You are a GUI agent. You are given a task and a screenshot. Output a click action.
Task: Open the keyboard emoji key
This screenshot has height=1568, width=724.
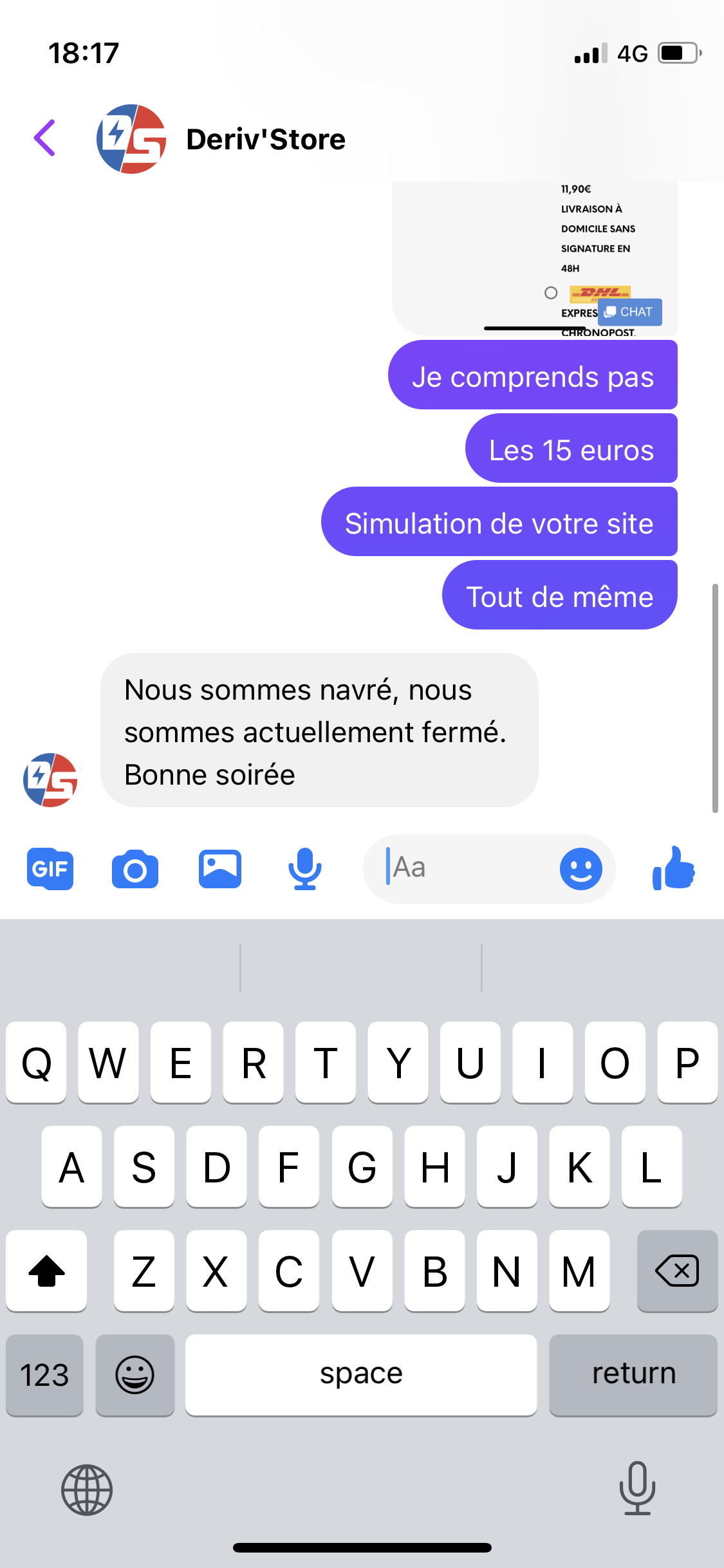pyautogui.click(x=135, y=1374)
